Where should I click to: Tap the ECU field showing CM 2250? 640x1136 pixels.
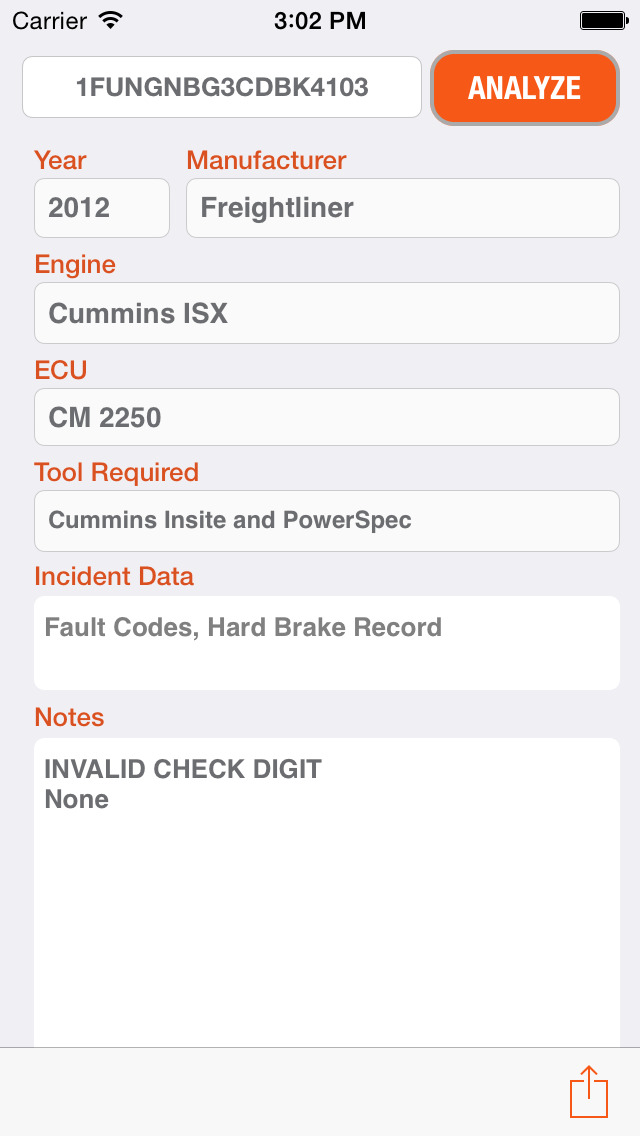tap(327, 417)
